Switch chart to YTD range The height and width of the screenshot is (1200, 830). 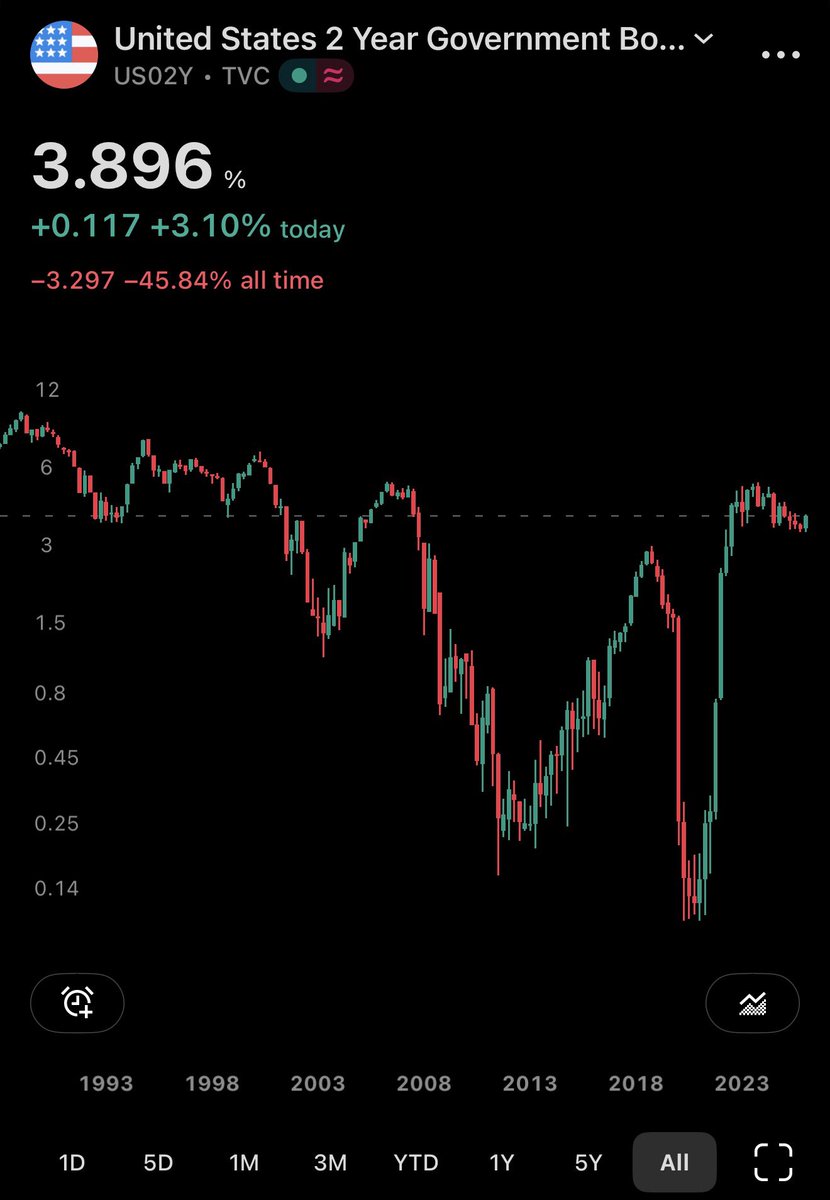416,1163
